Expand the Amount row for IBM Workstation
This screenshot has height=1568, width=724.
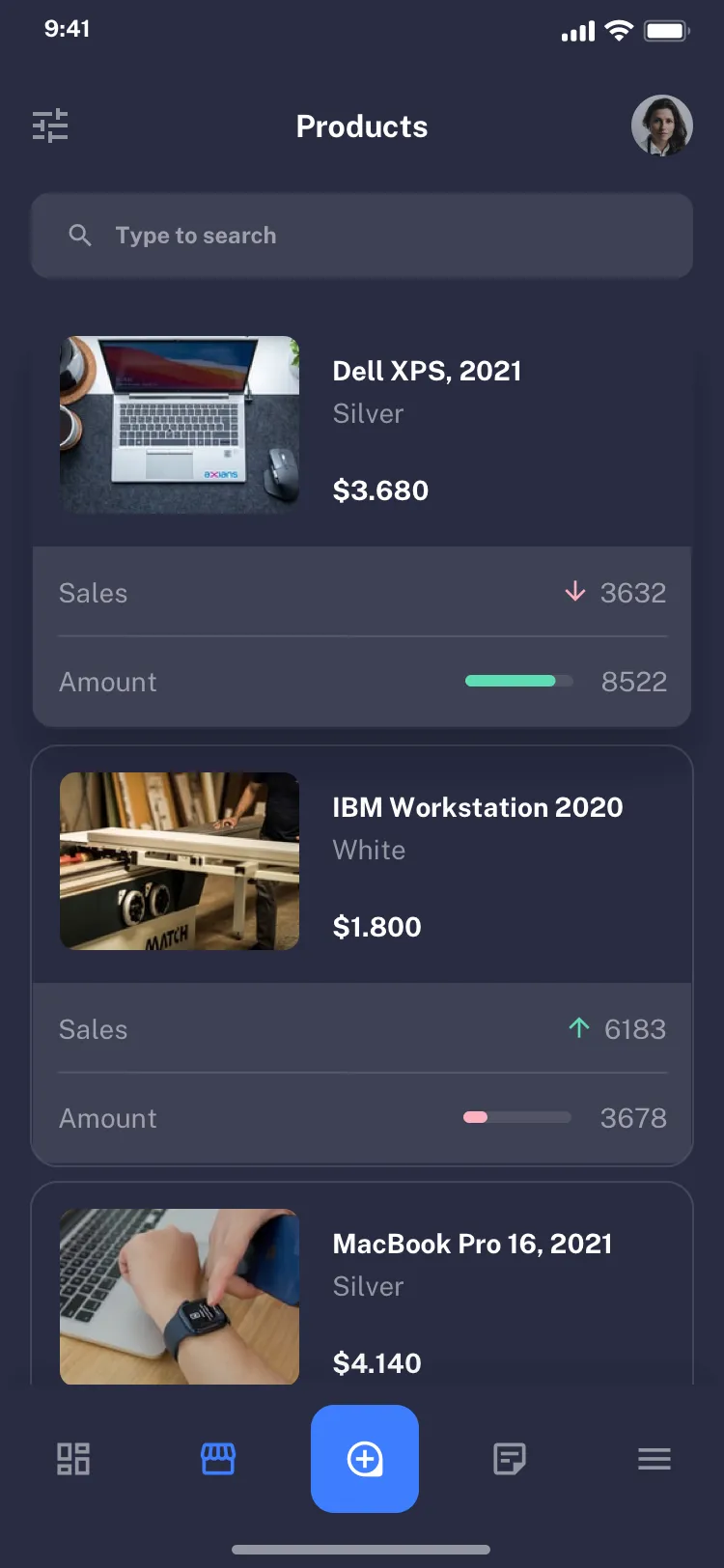coord(362,1117)
